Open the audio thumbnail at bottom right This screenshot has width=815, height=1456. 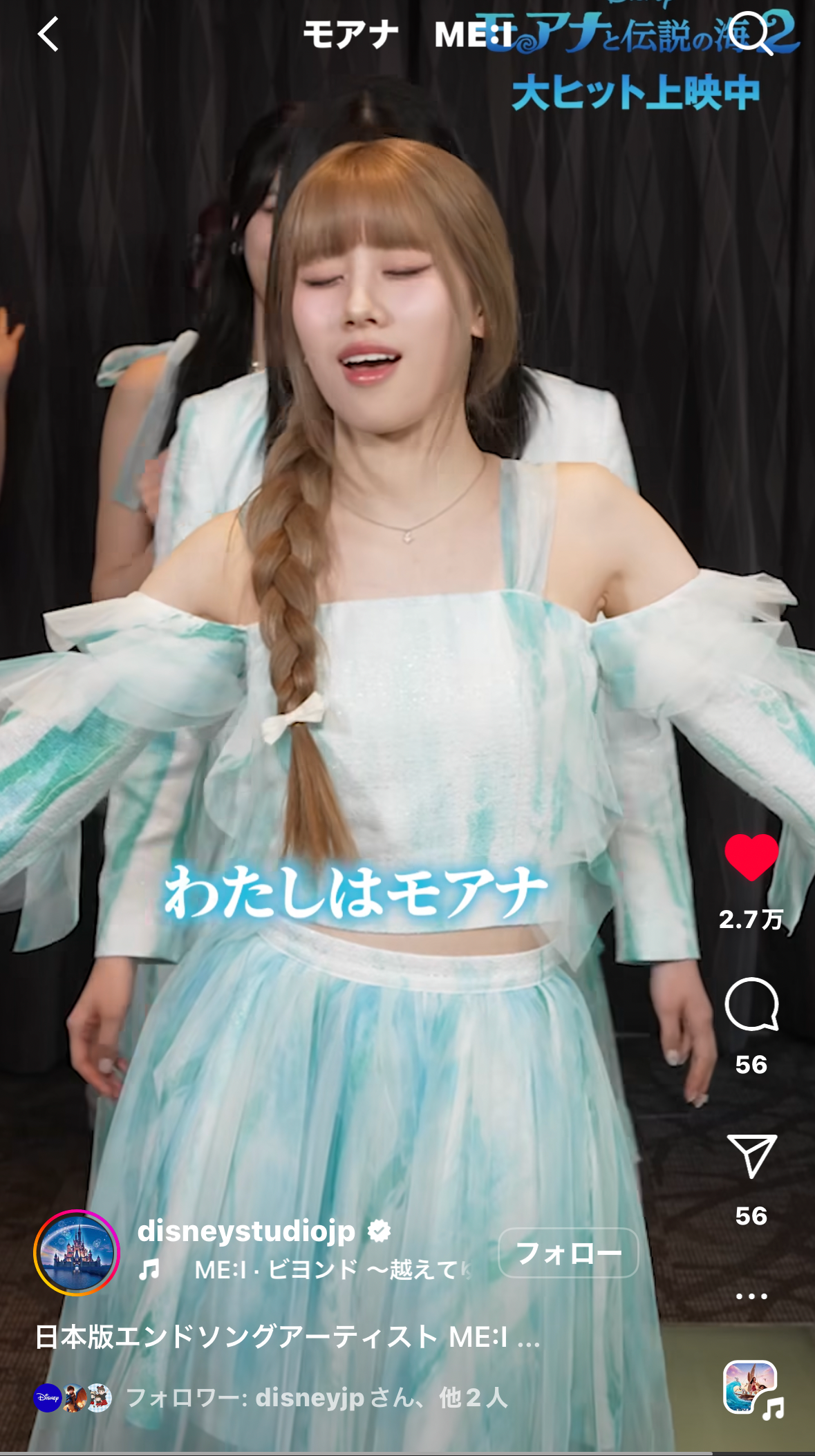click(751, 1388)
